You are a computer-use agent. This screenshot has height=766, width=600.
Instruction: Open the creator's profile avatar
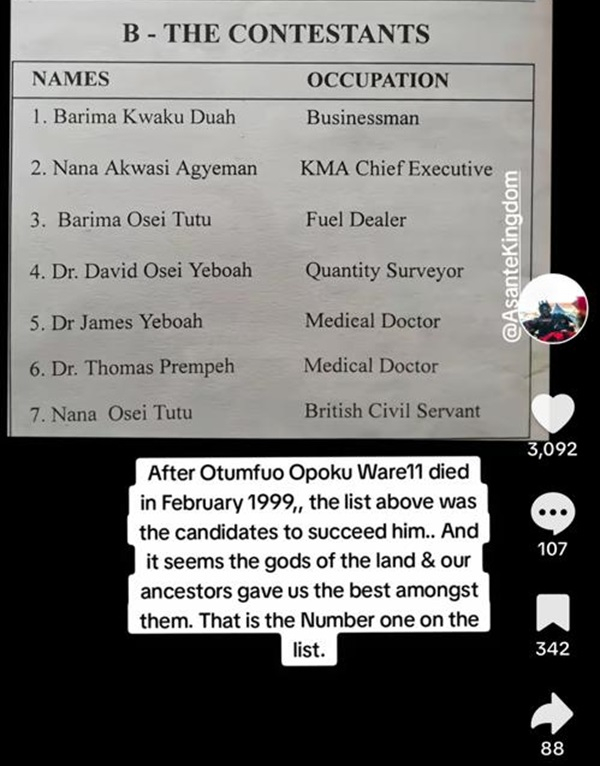(x=557, y=308)
